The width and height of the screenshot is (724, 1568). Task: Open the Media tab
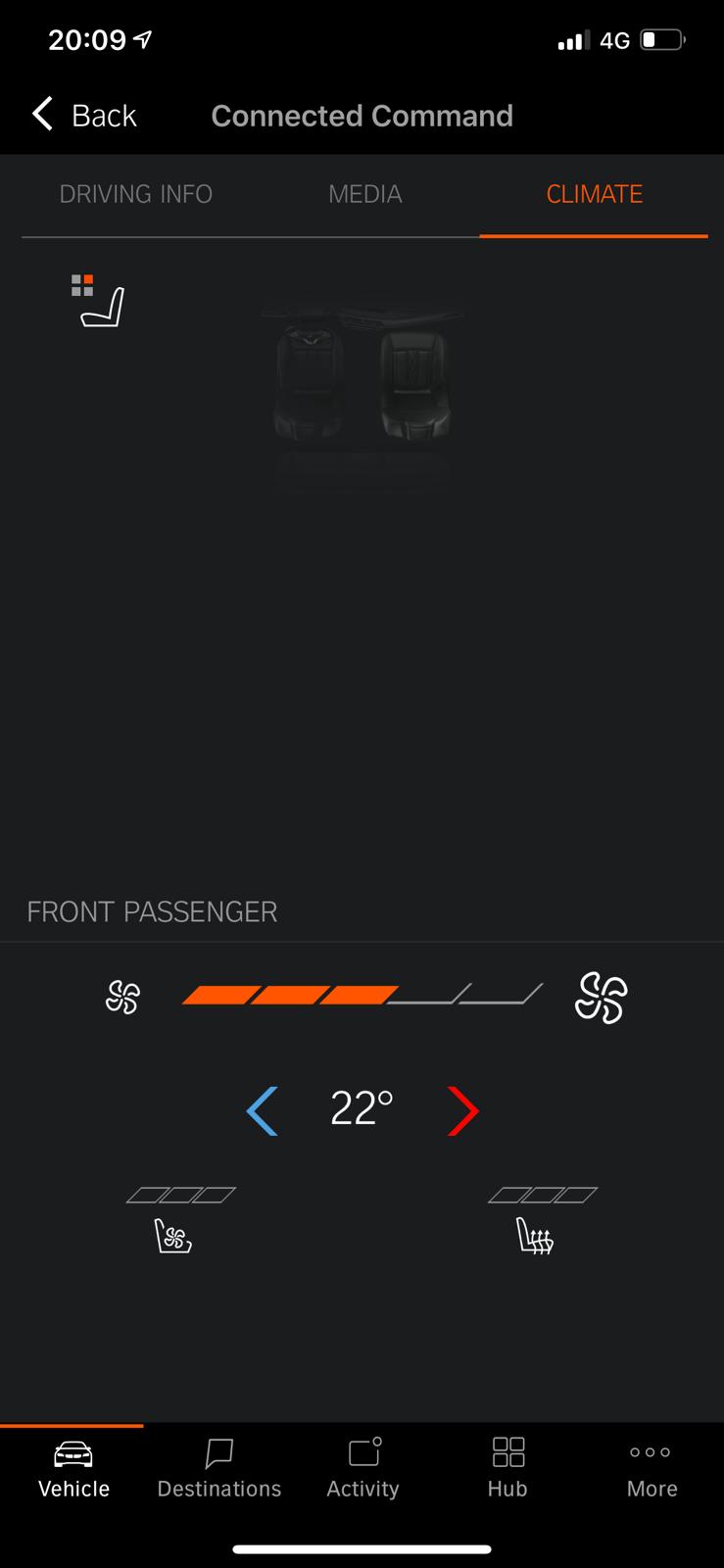pos(365,194)
